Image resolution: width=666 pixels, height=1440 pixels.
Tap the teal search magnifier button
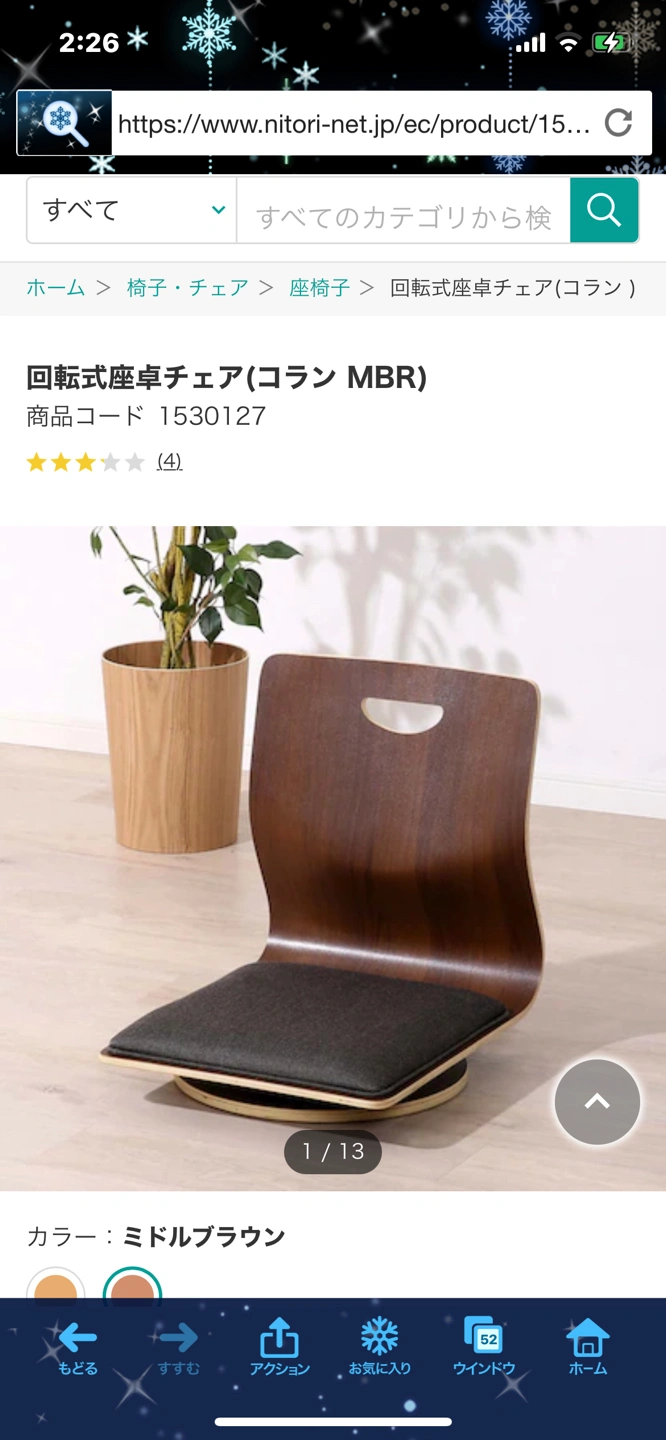[604, 210]
